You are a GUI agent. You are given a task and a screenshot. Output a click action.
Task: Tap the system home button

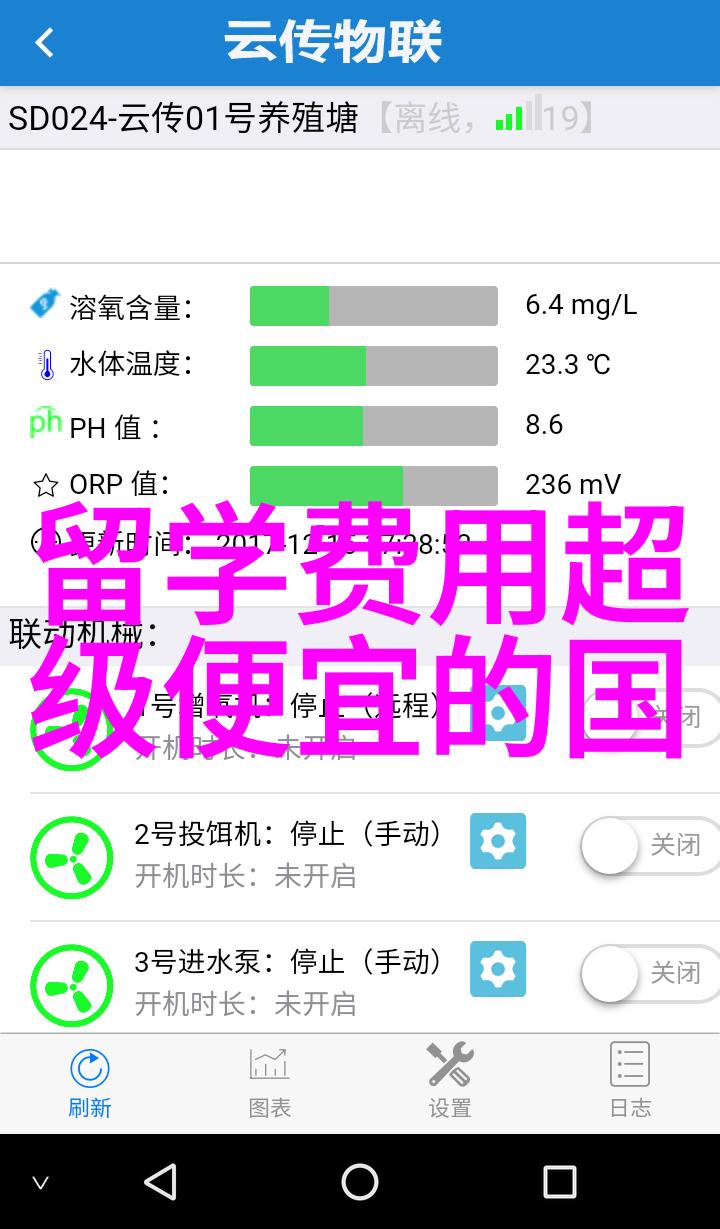pos(360,1182)
